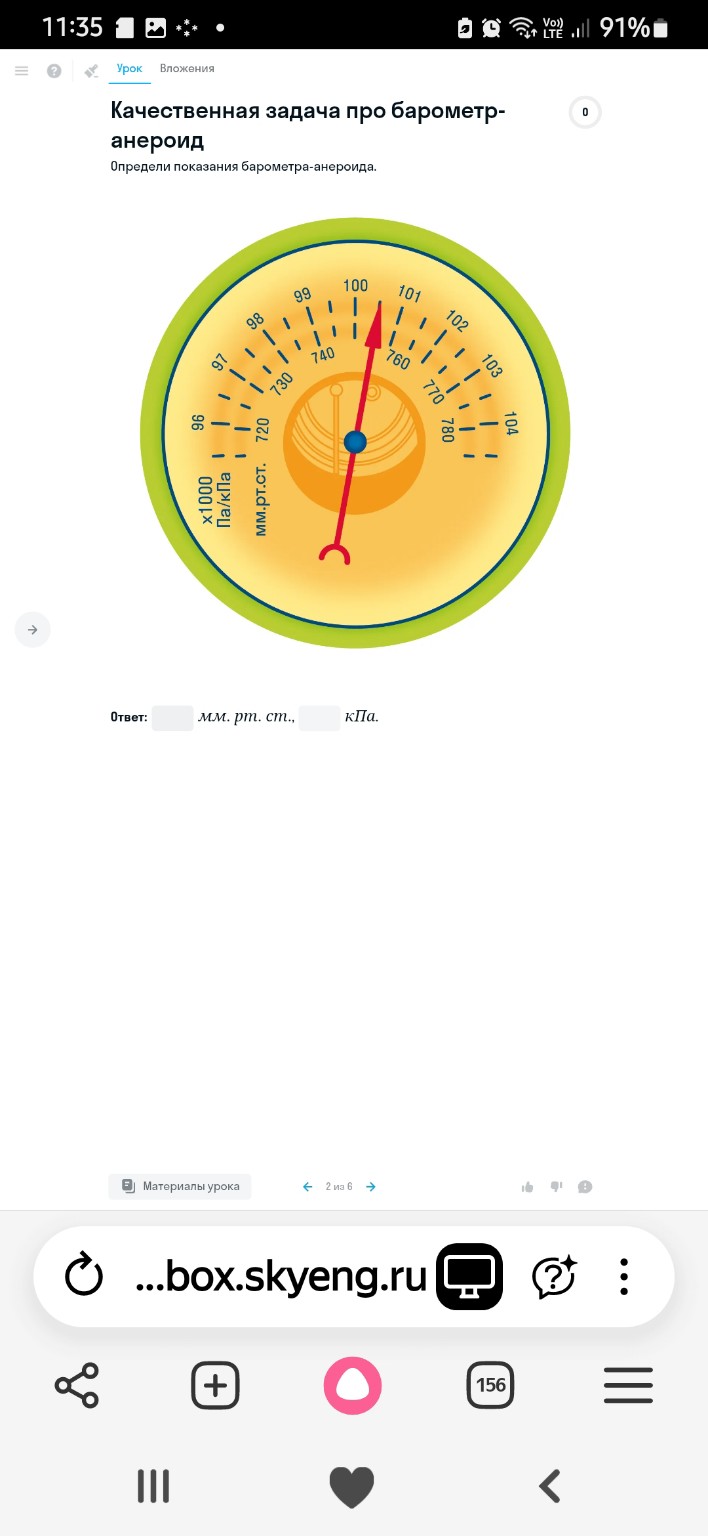708x1536 pixels.
Task: Report a problem with this task
Action: (585, 1187)
